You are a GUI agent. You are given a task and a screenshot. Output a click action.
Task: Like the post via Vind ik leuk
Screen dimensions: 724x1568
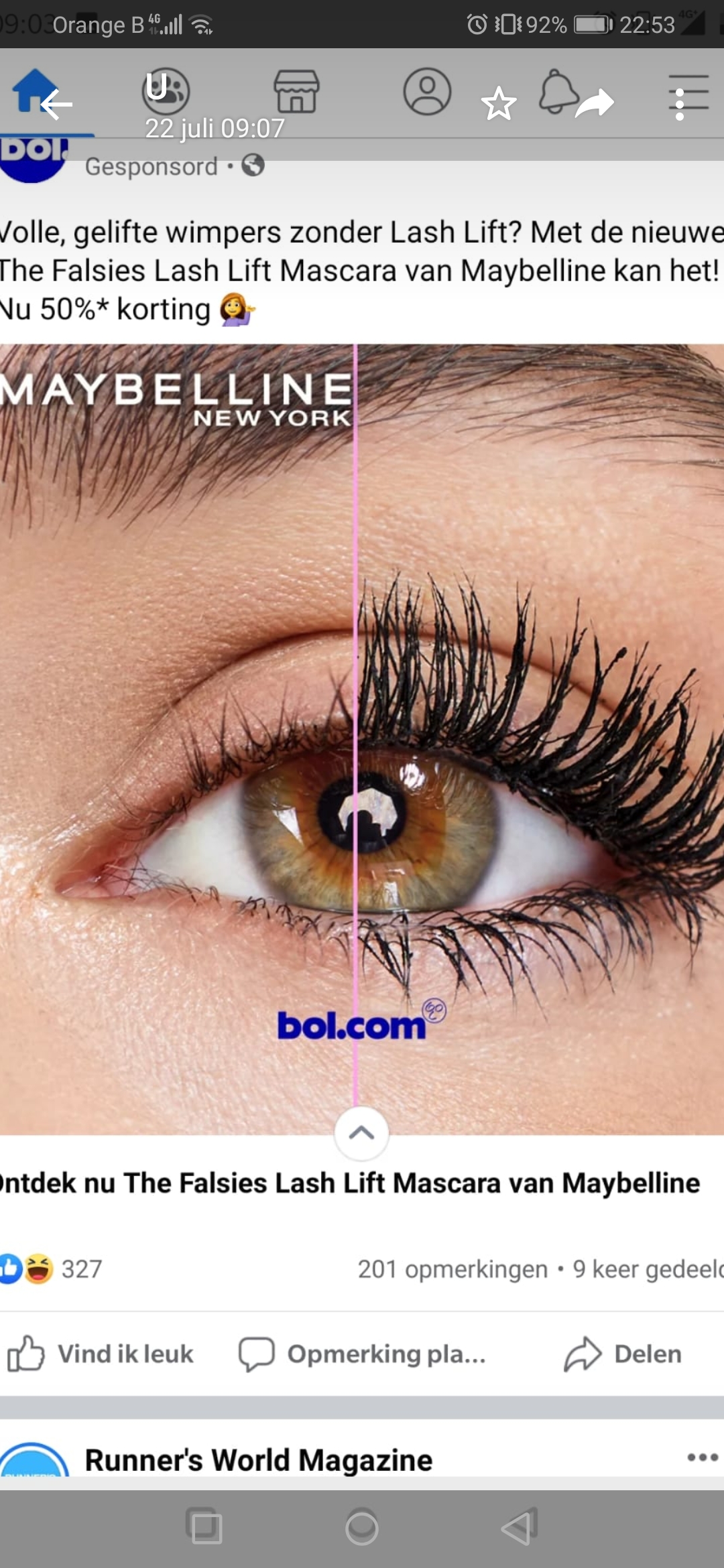click(x=101, y=1354)
